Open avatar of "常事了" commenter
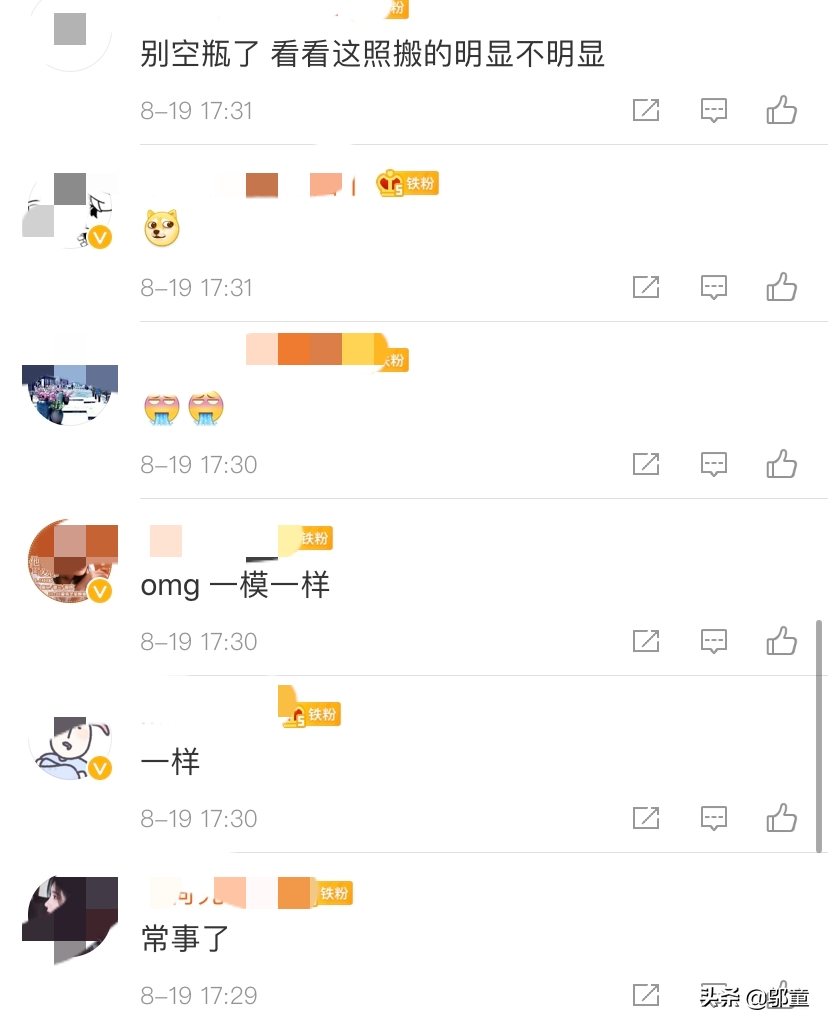The height and width of the screenshot is (1027, 828). pos(70,916)
